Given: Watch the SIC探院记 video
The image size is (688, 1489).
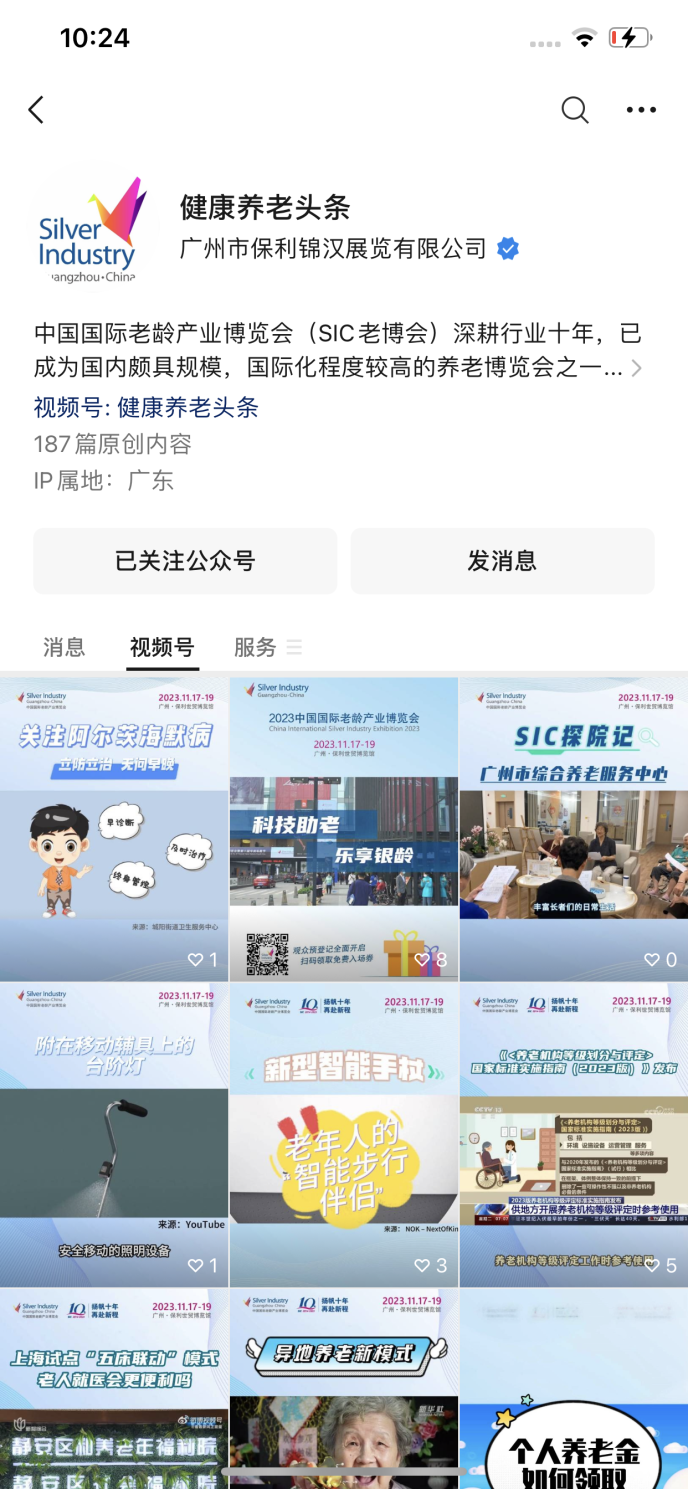Looking at the screenshot, I should tap(574, 830).
